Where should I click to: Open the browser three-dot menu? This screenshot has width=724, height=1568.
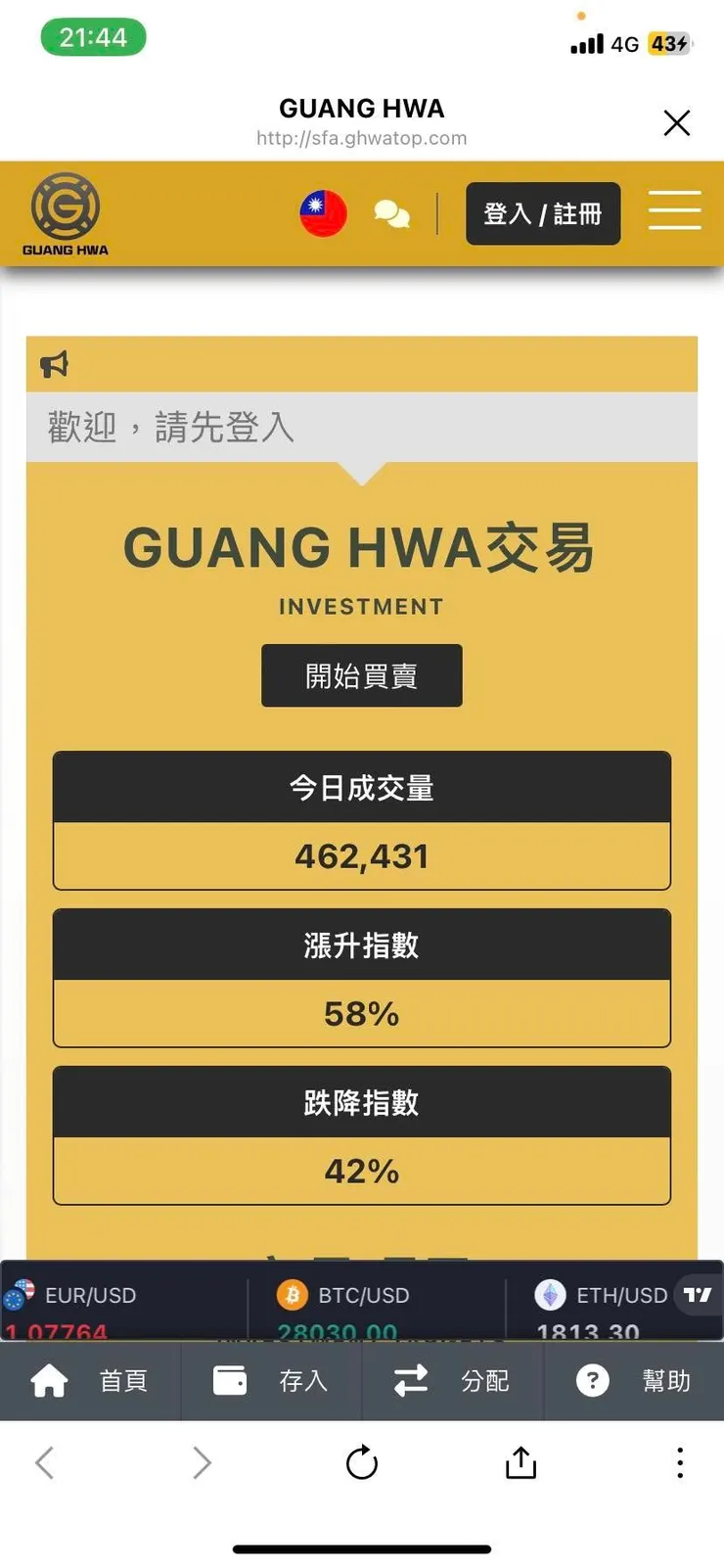click(680, 1462)
